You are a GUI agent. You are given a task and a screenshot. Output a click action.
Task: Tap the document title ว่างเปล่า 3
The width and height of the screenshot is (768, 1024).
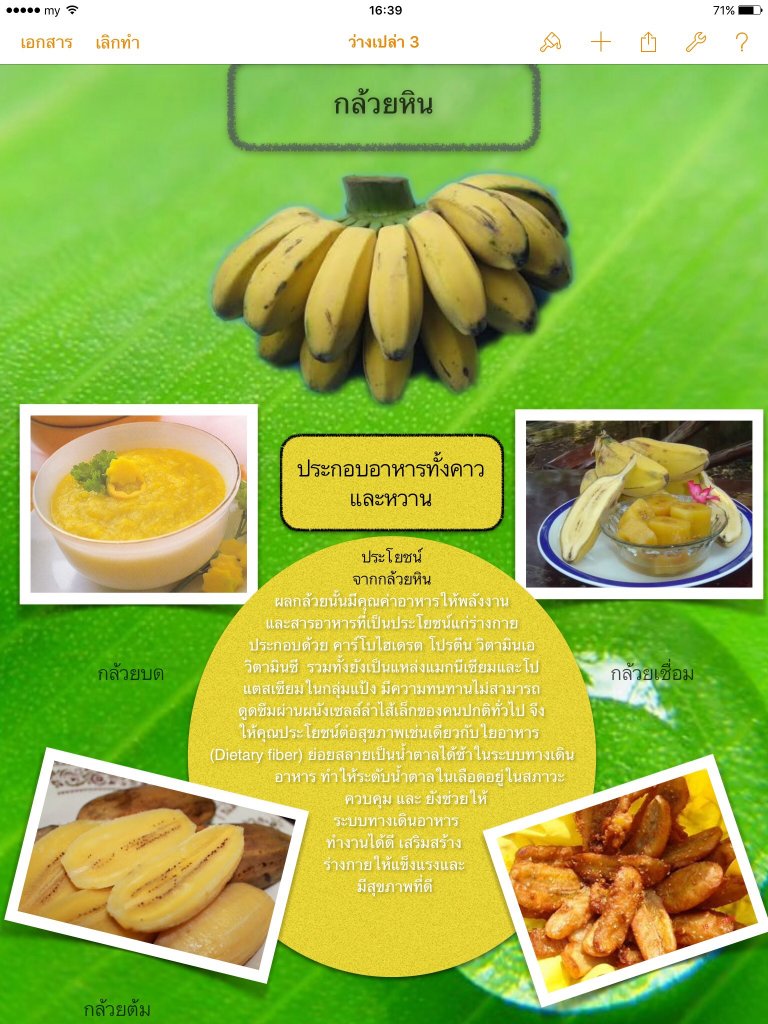click(384, 42)
